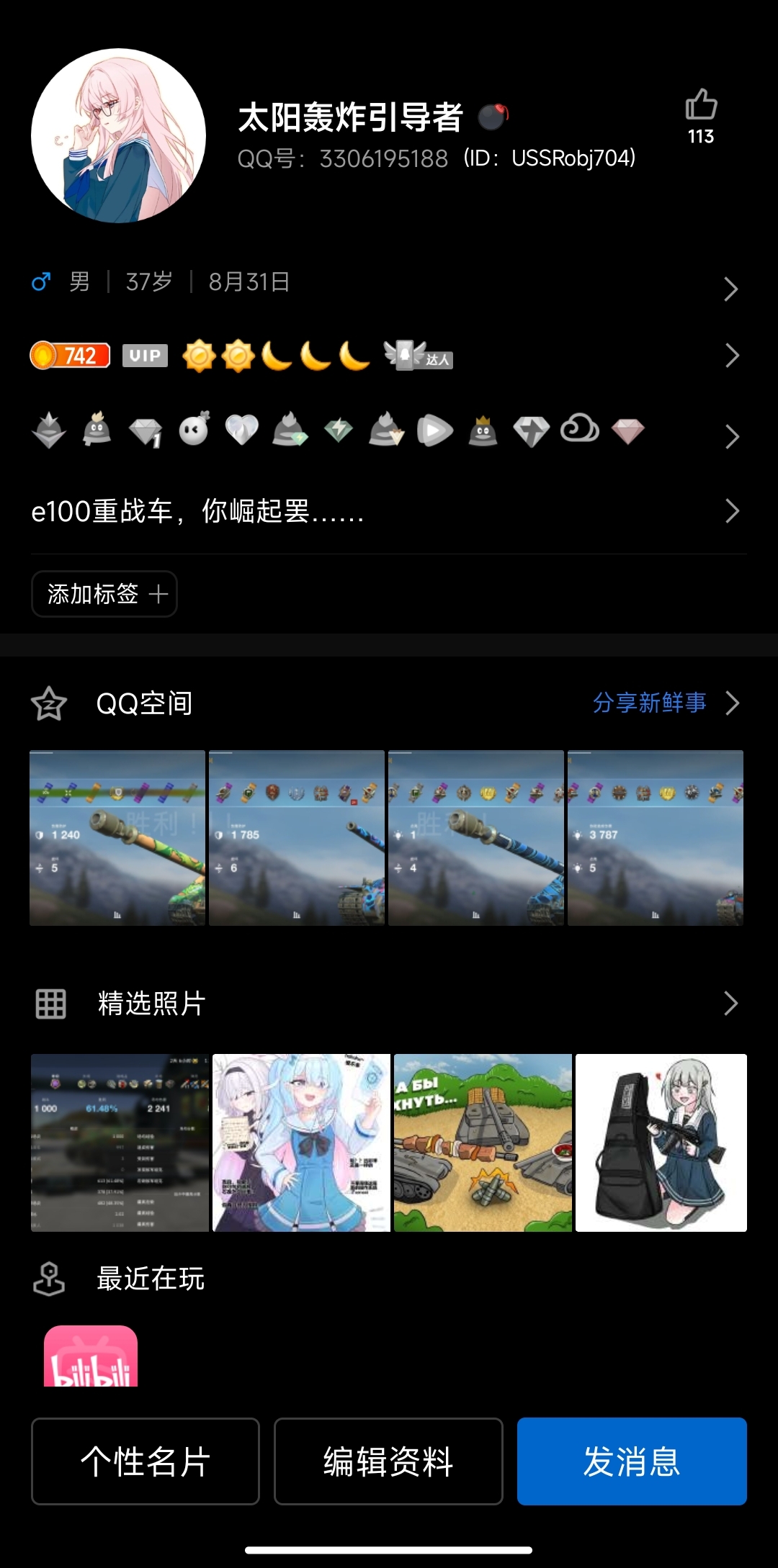This screenshot has height=1568, width=778.
Task: Open the 个性名片 button
Action: 146,1461
